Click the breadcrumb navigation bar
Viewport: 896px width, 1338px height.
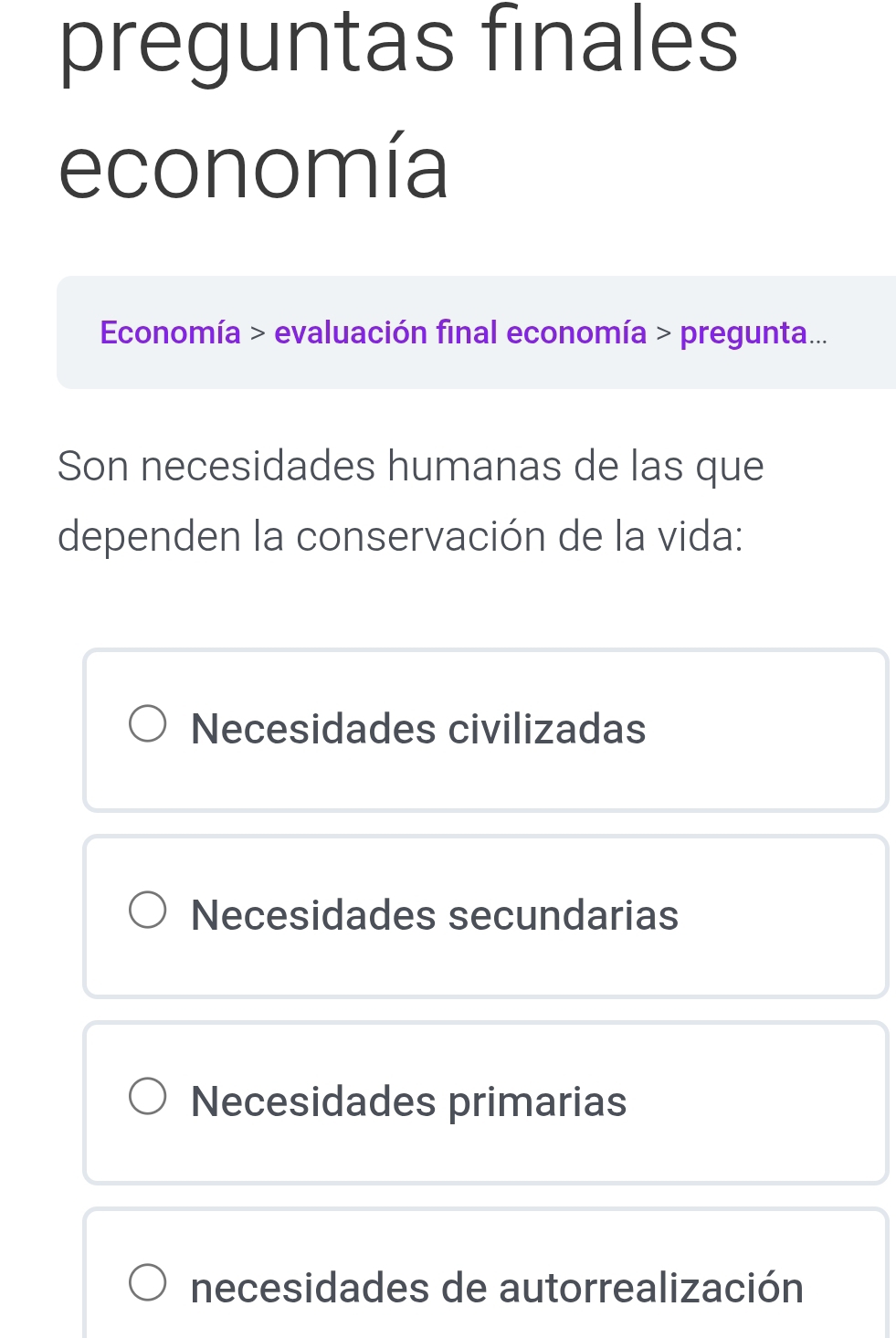click(x=476, y=332)
